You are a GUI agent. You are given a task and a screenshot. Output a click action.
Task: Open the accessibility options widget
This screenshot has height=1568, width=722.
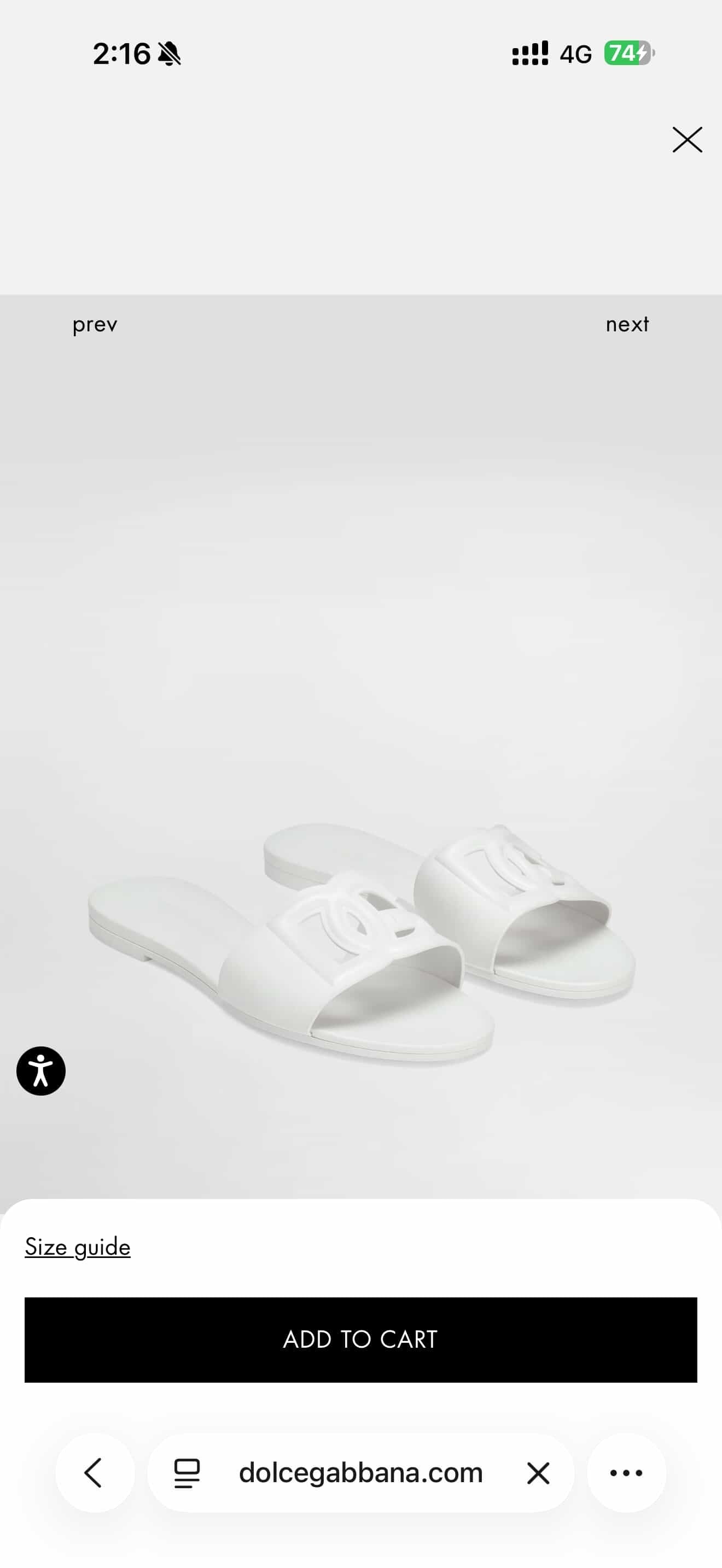point(41,1070)
